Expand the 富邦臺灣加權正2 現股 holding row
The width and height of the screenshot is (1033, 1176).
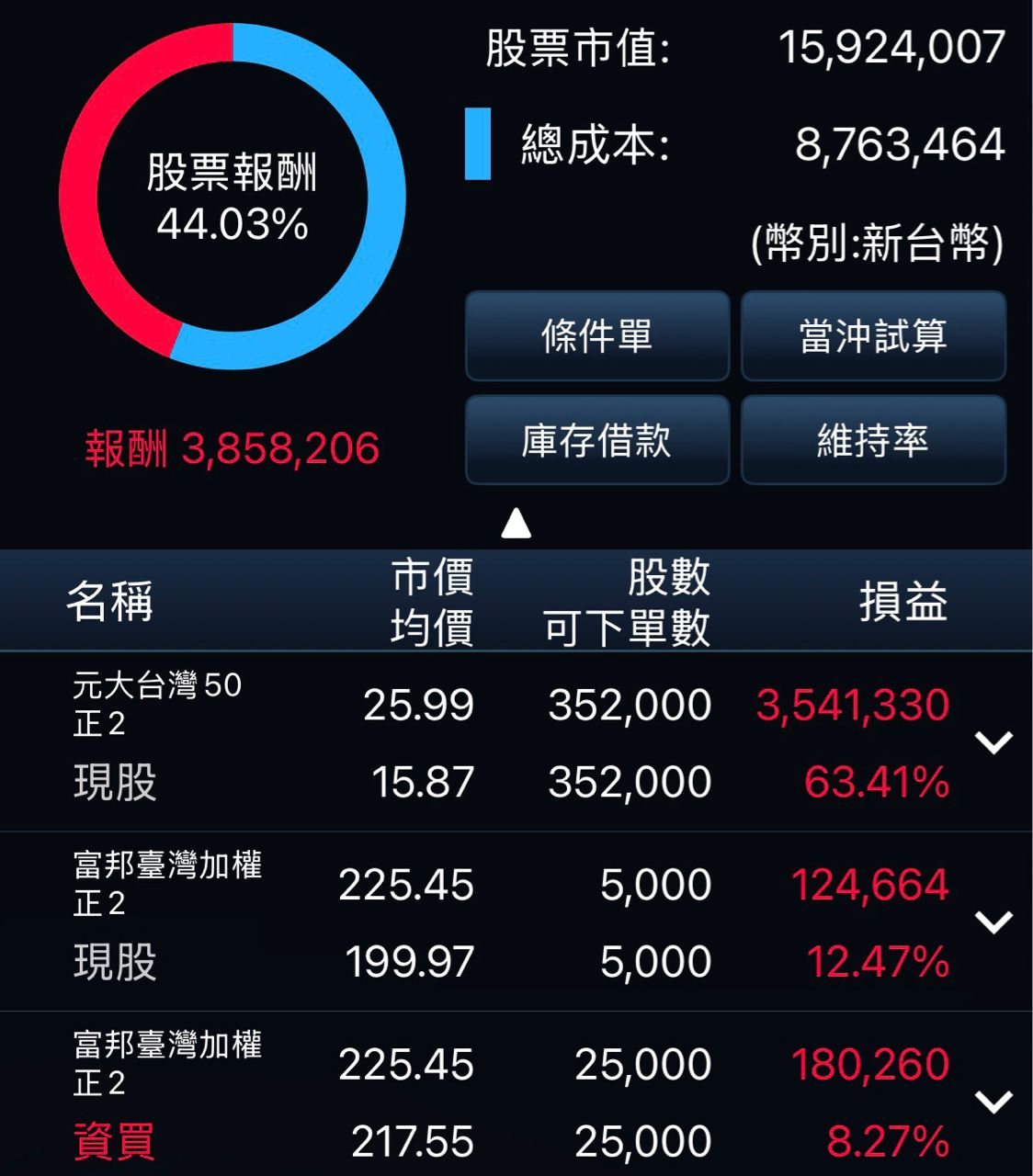coord(993,922)
